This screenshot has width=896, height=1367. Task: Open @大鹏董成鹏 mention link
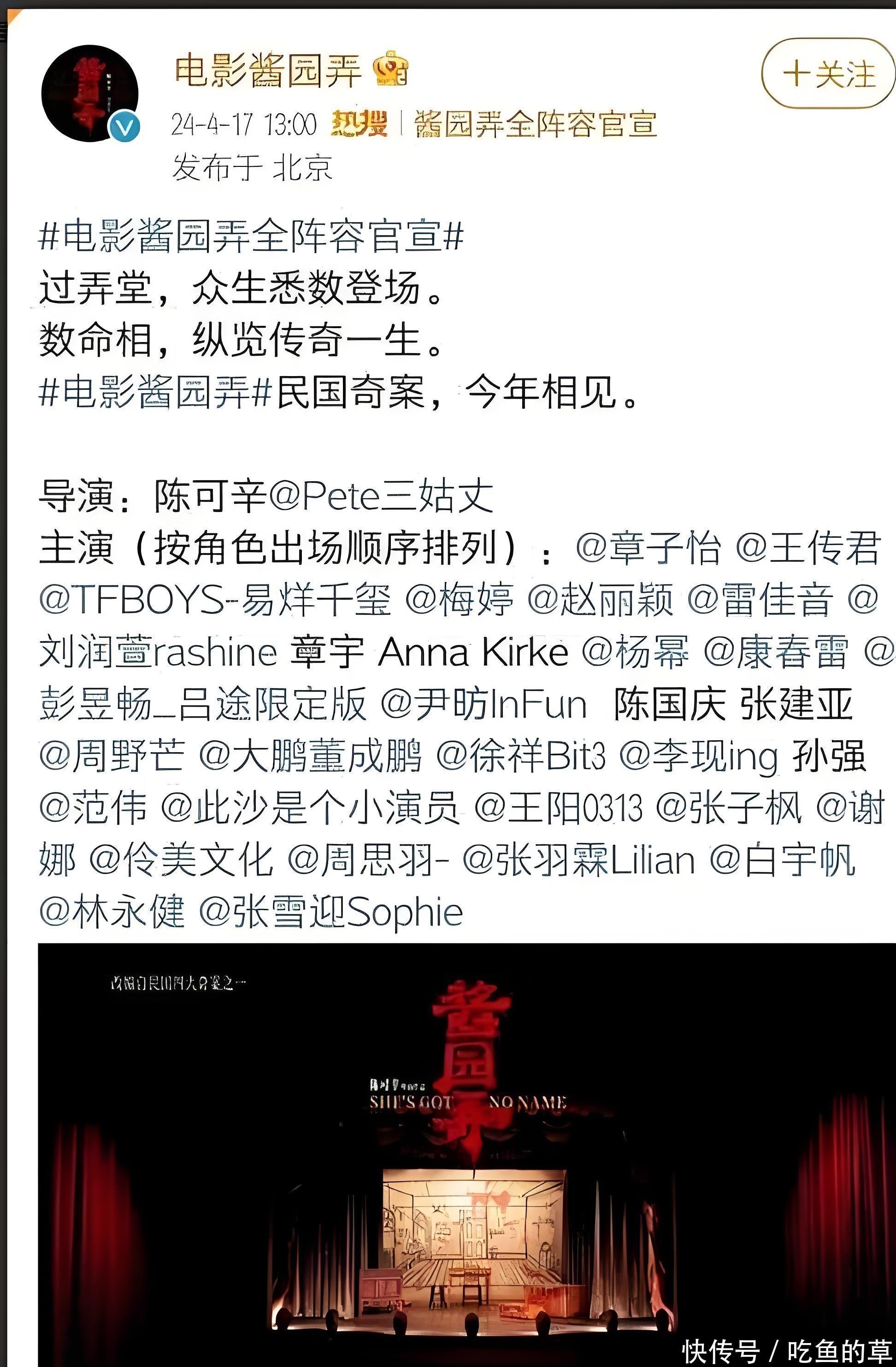tap(310, 756)
